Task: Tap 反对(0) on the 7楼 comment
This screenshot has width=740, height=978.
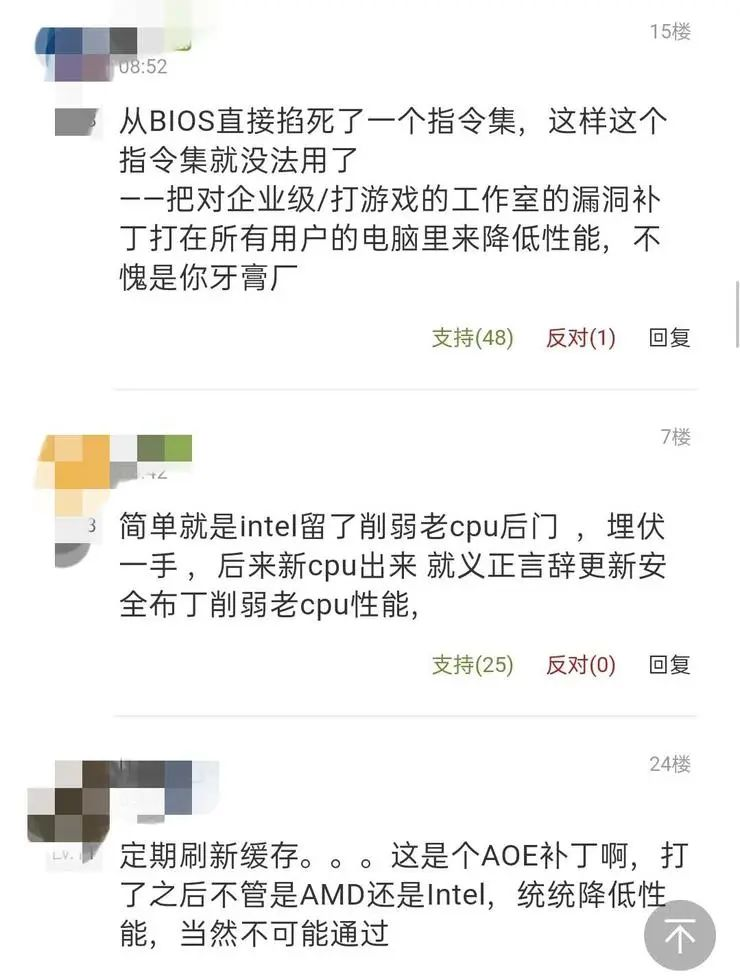Action: [580, 665]
